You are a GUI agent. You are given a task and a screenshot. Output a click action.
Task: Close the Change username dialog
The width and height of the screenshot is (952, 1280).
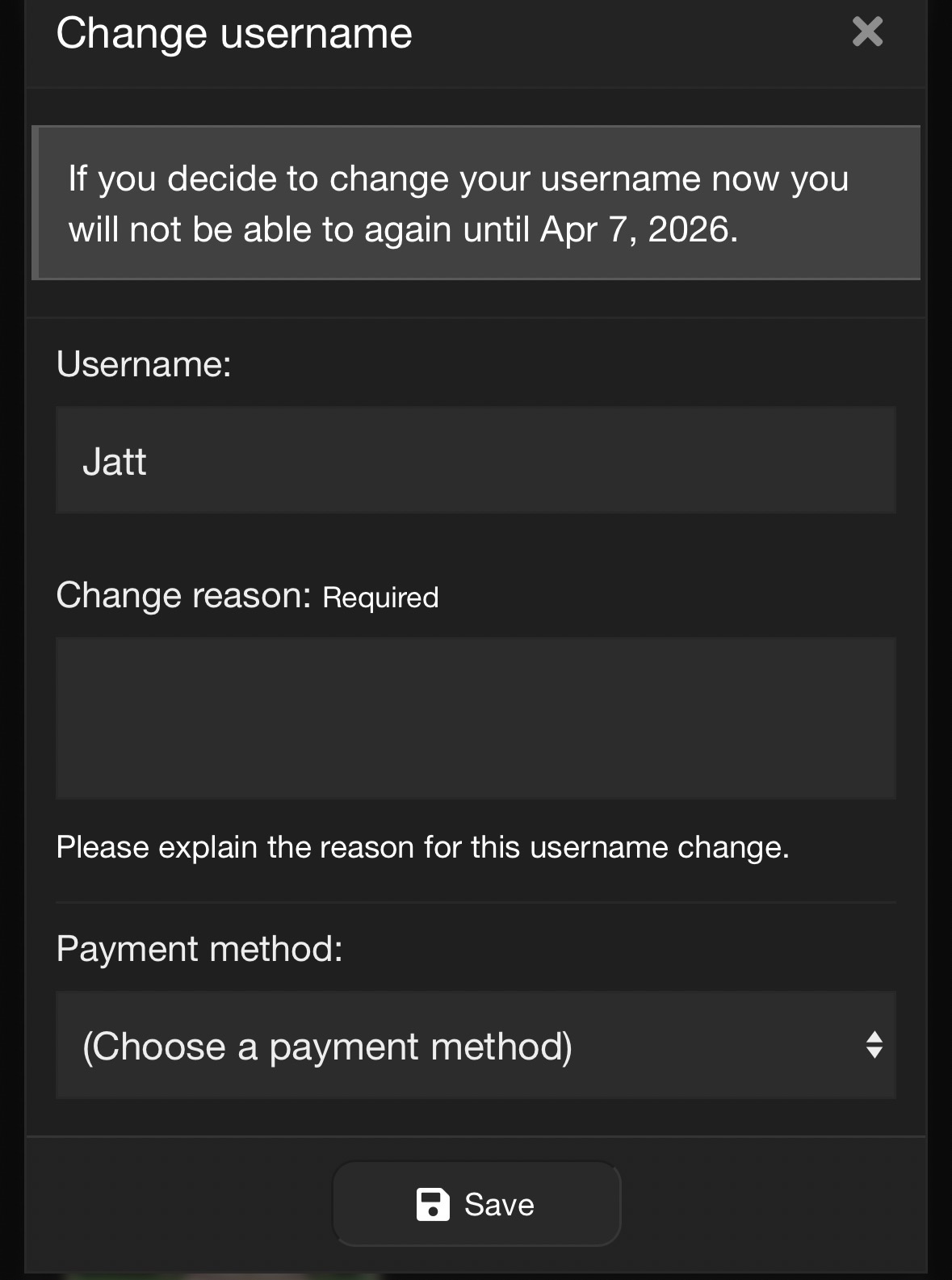(x=867, y=32)
